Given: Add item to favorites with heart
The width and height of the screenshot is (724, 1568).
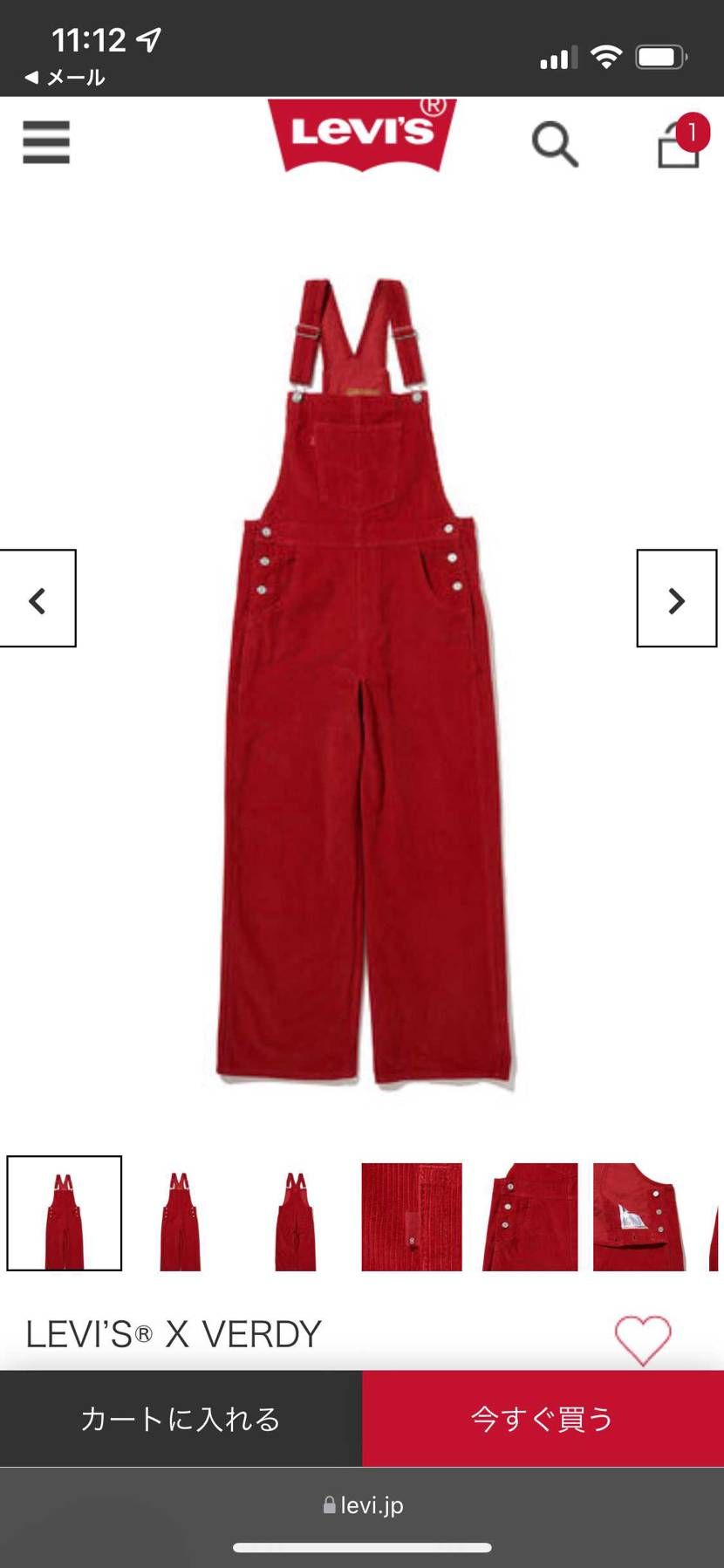Looking at the screenshot, I should [x=643, y=1339].
